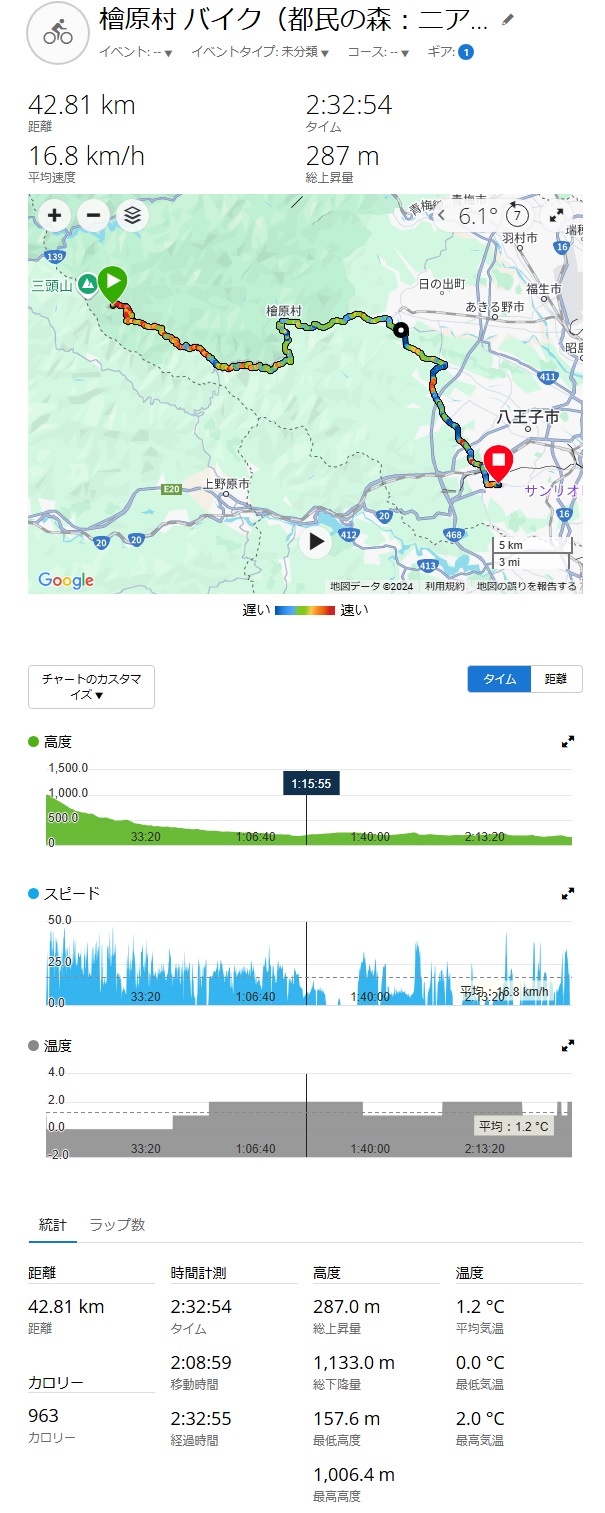Image resolution: width=605 pixels, height=1513 pixels.
Task: Switch charts to 距離 axis
Action: click(x=556, y=679)
